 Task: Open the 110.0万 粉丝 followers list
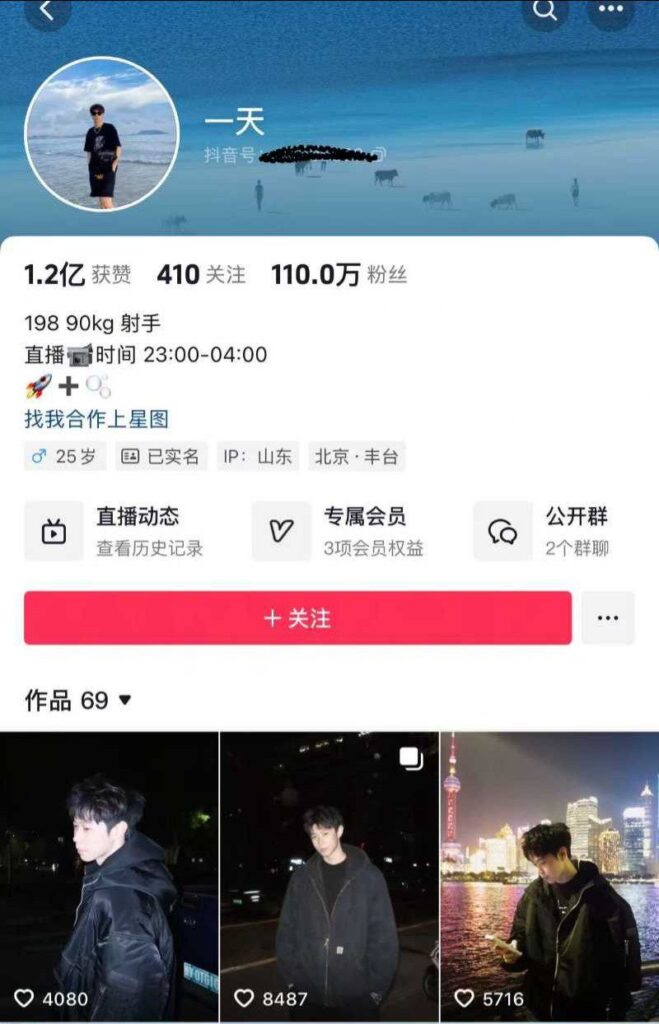[x=339, y=275]
